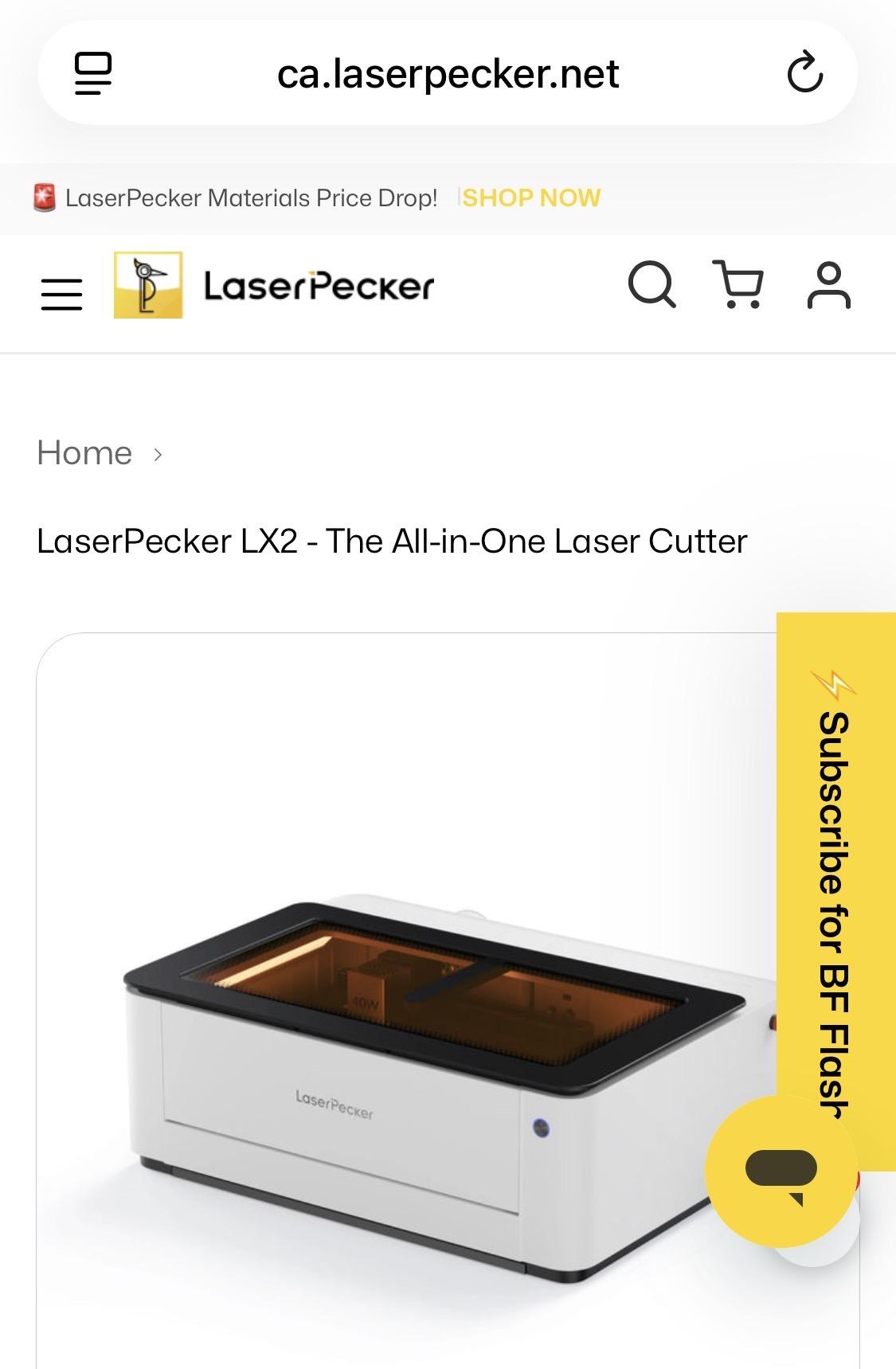The width and height of the screenshot is (896, 1369).
Task: Open the live chat bubble
Action: coord(781,1171)
